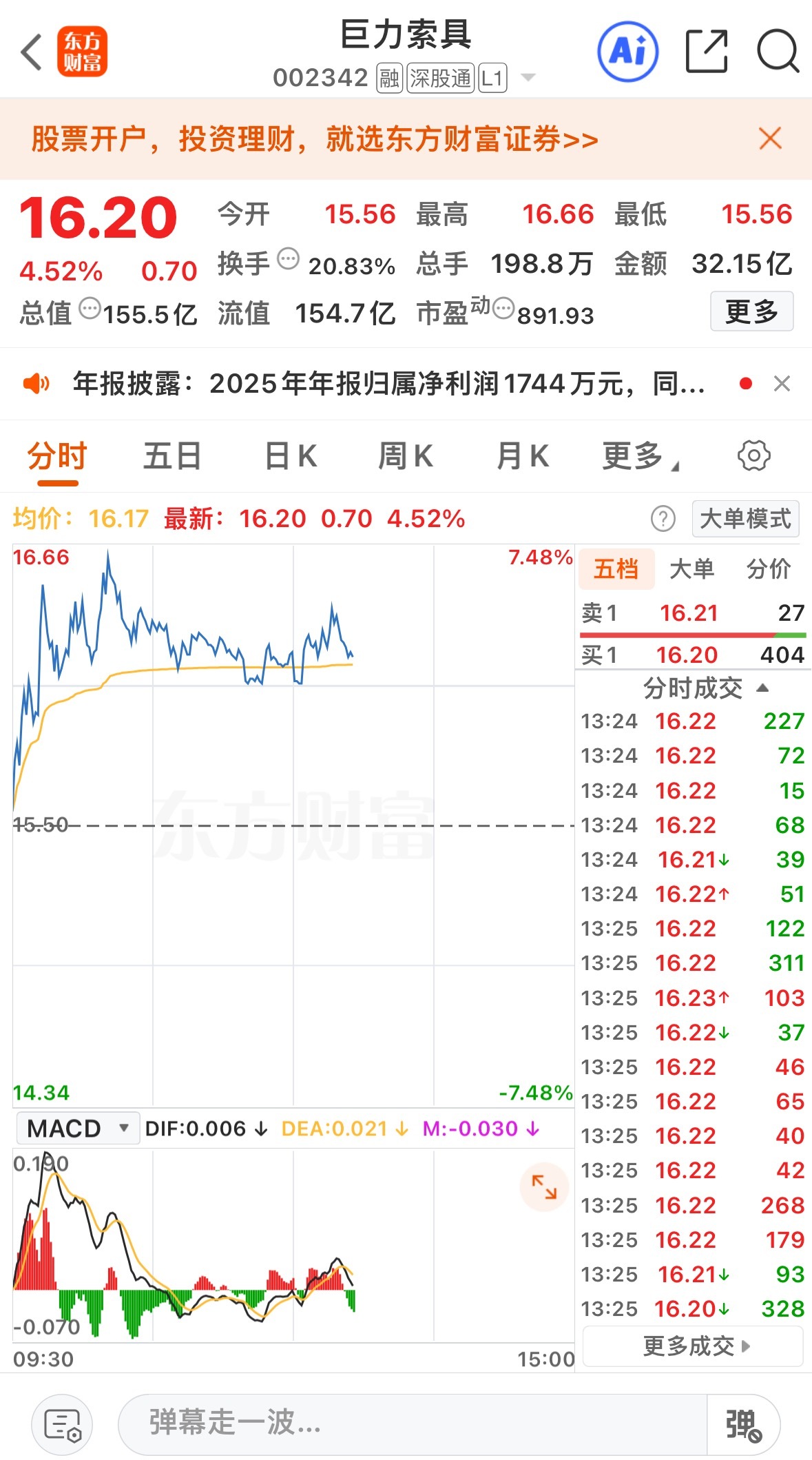Toggle sort order in 分时成交 list
The image size is (812, 1460).
[764, 687]
